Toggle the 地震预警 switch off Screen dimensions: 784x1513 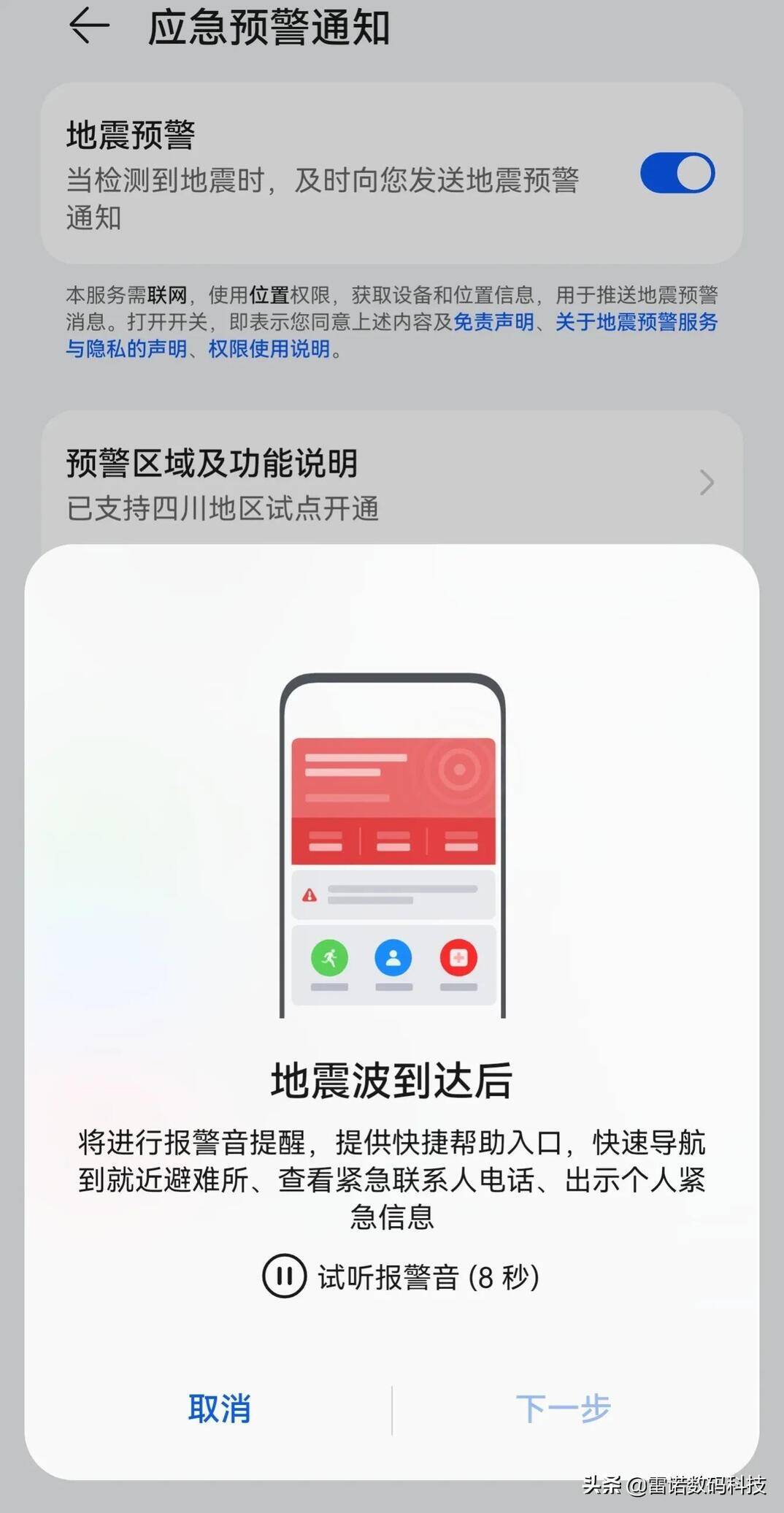point(677,173)
